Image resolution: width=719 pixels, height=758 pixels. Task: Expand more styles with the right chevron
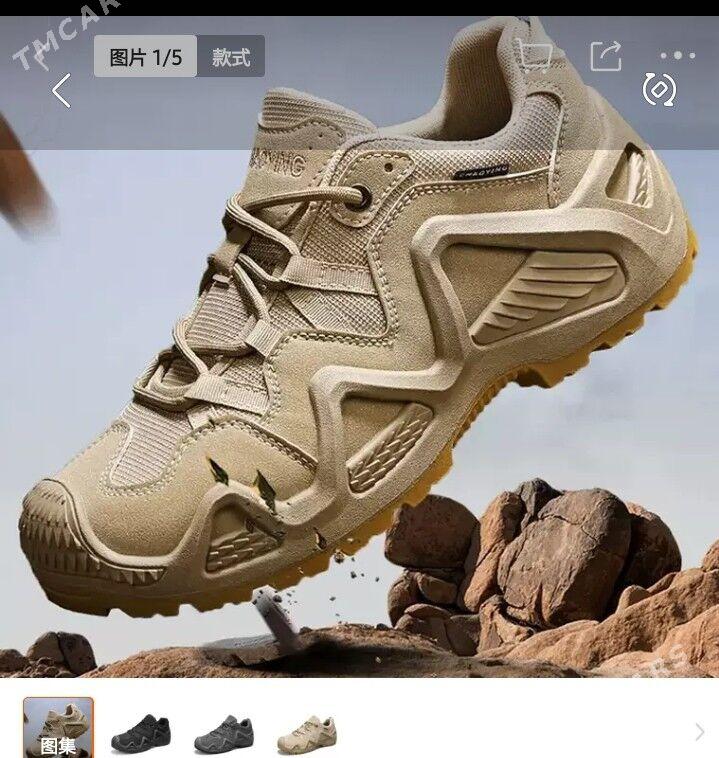pos(699,732)
